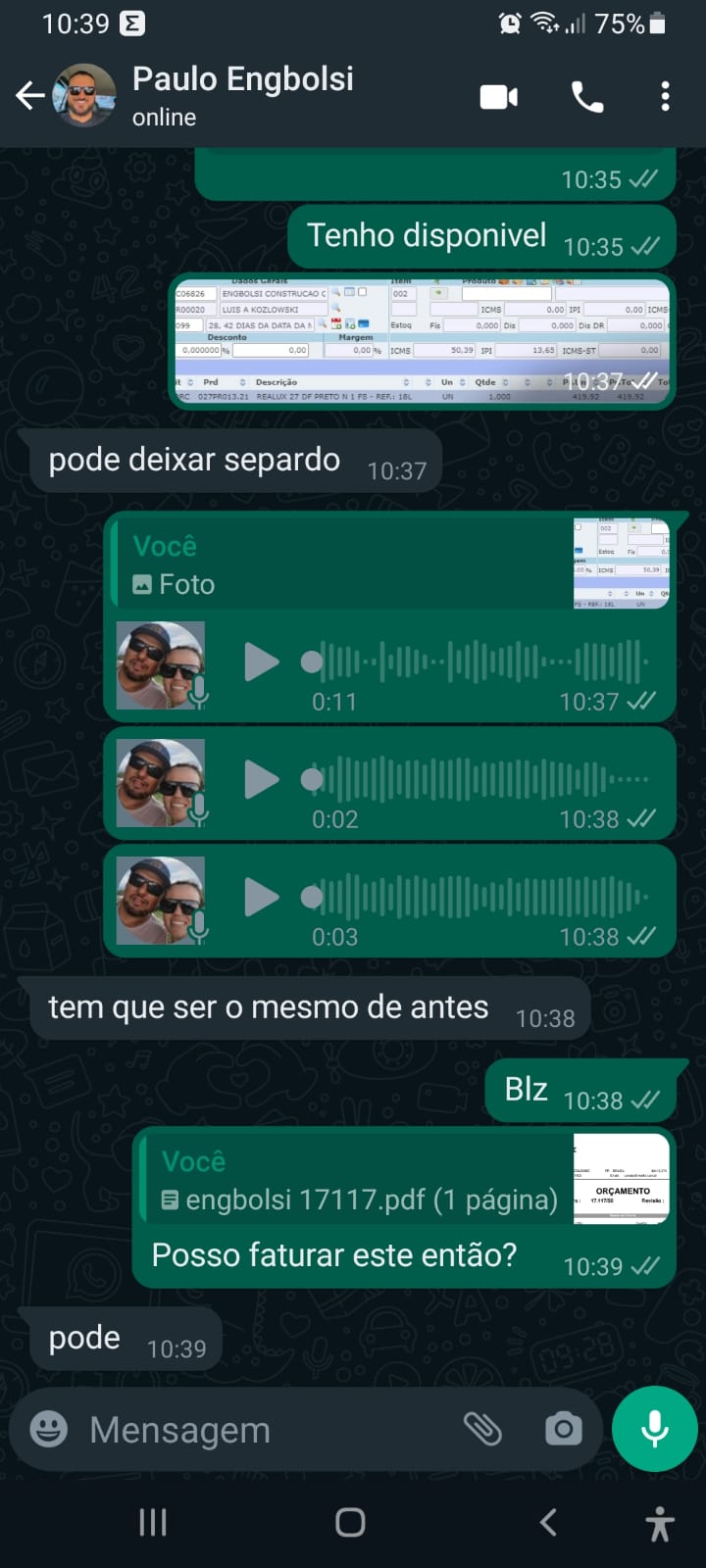Open the system recent apps view
This screenshot has width=706, height=1568.
point(153,1522)
